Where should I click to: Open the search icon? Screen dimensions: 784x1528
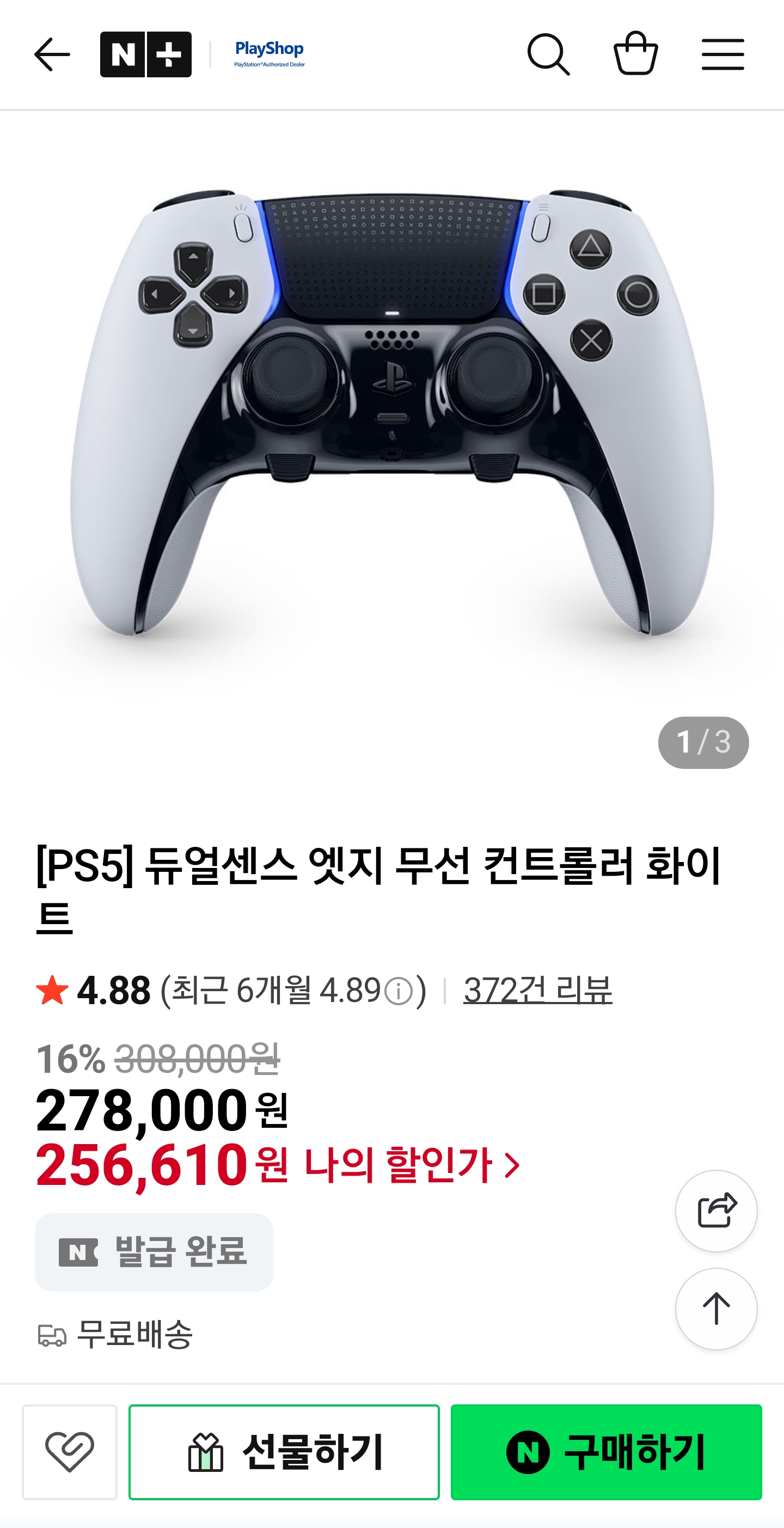(x=549, y=54)
